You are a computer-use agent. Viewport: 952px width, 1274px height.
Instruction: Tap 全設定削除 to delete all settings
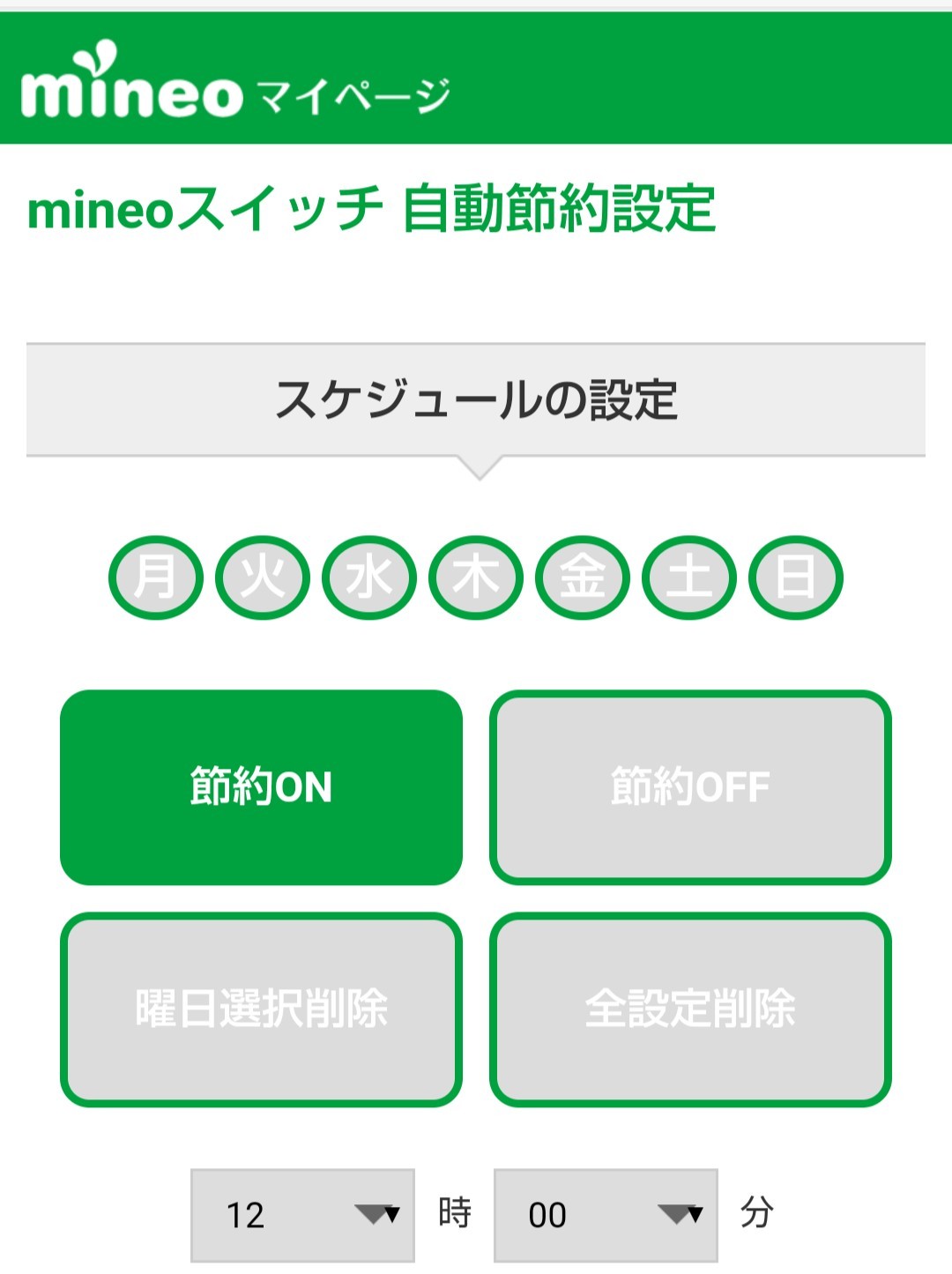pyautogui.click(x=690, y=1010)
